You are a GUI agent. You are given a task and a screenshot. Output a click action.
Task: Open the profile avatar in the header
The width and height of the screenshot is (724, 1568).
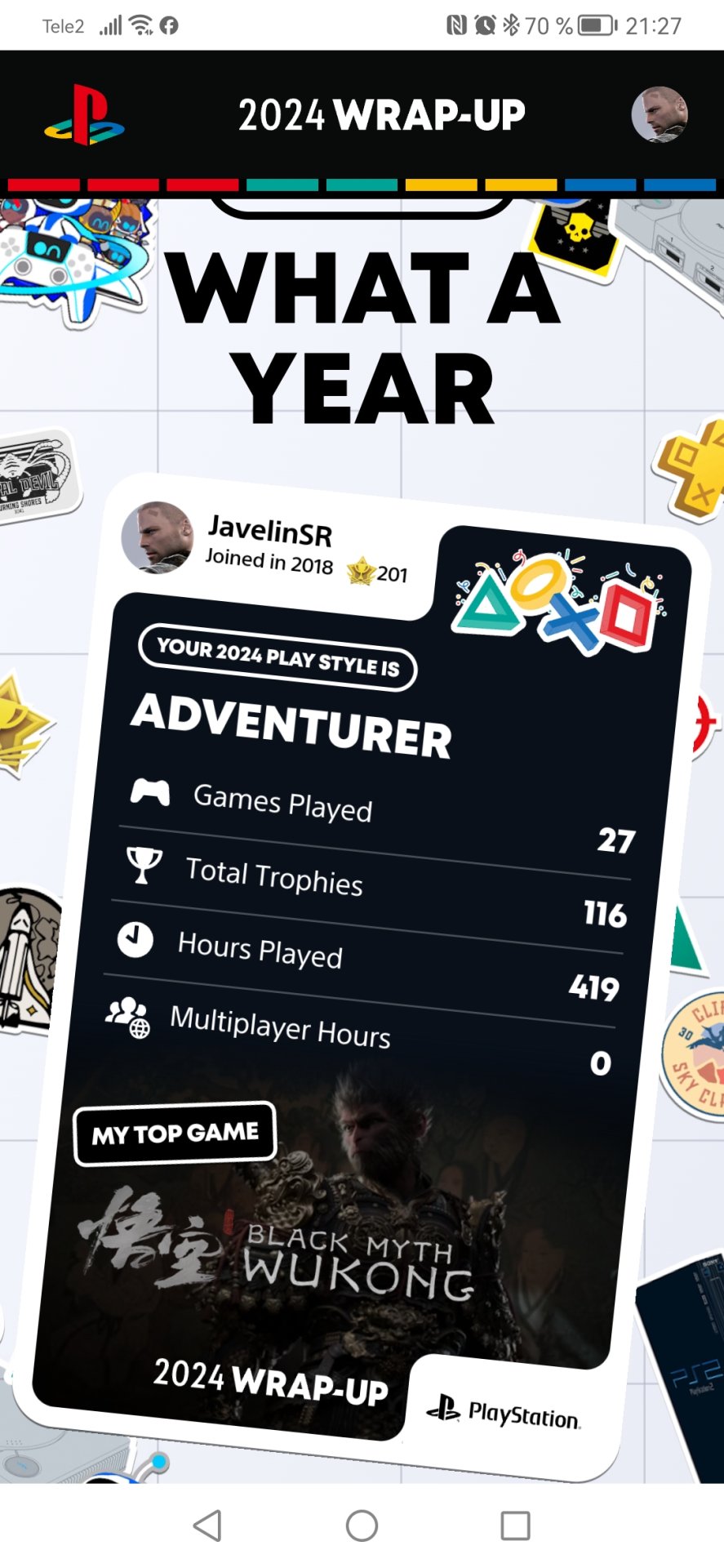[x=660, y=114]
